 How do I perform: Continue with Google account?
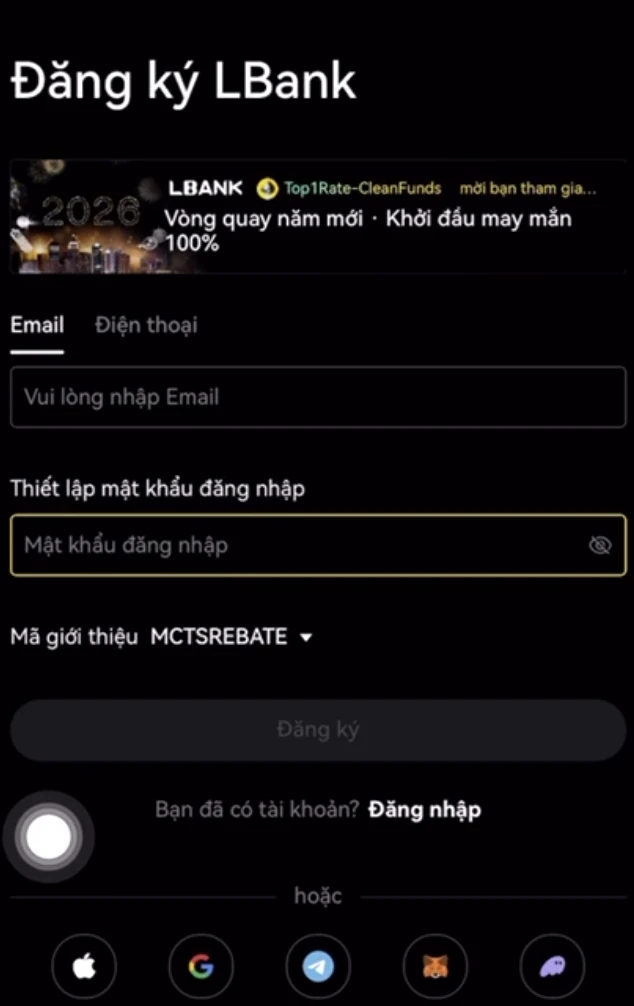pos(201,966)
